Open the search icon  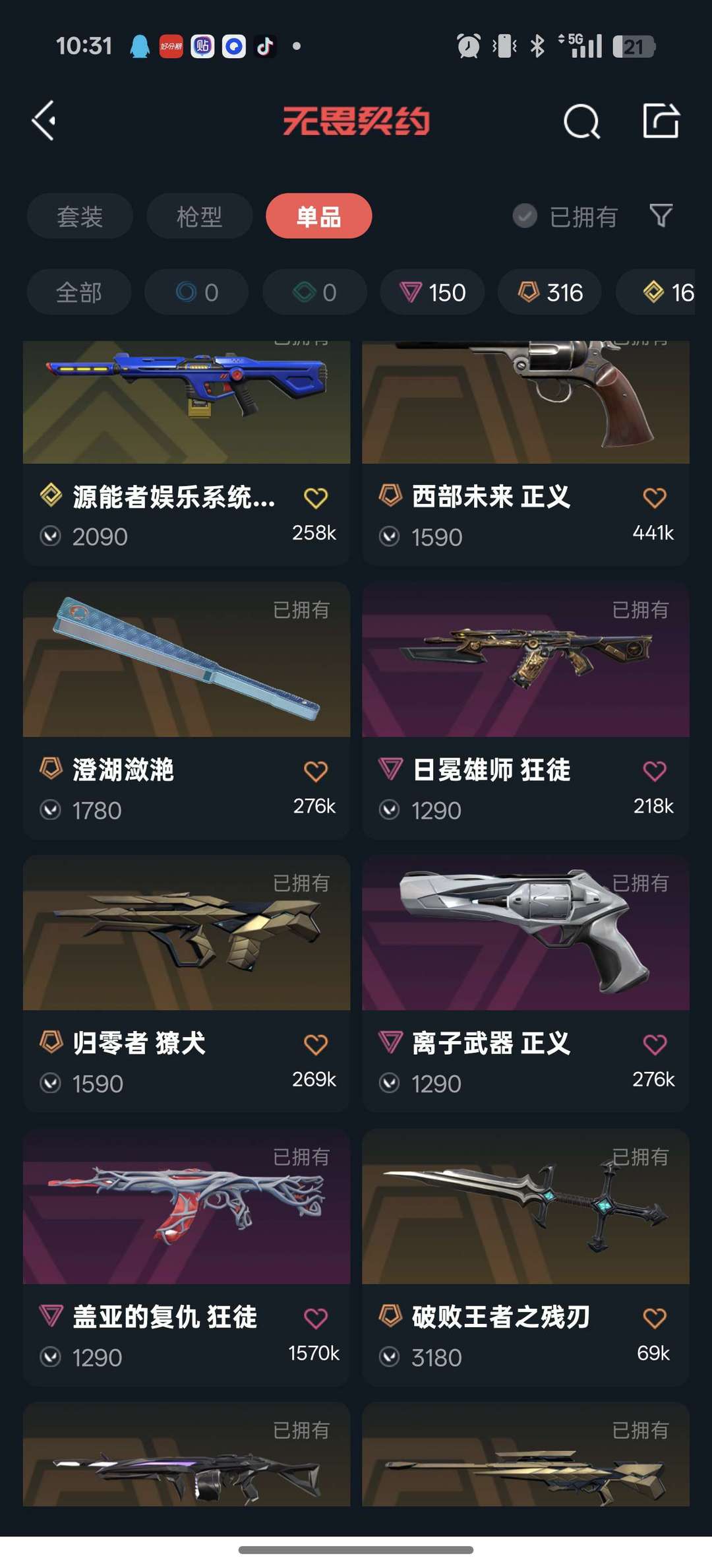pyautogui.click(x=581, y=121)
